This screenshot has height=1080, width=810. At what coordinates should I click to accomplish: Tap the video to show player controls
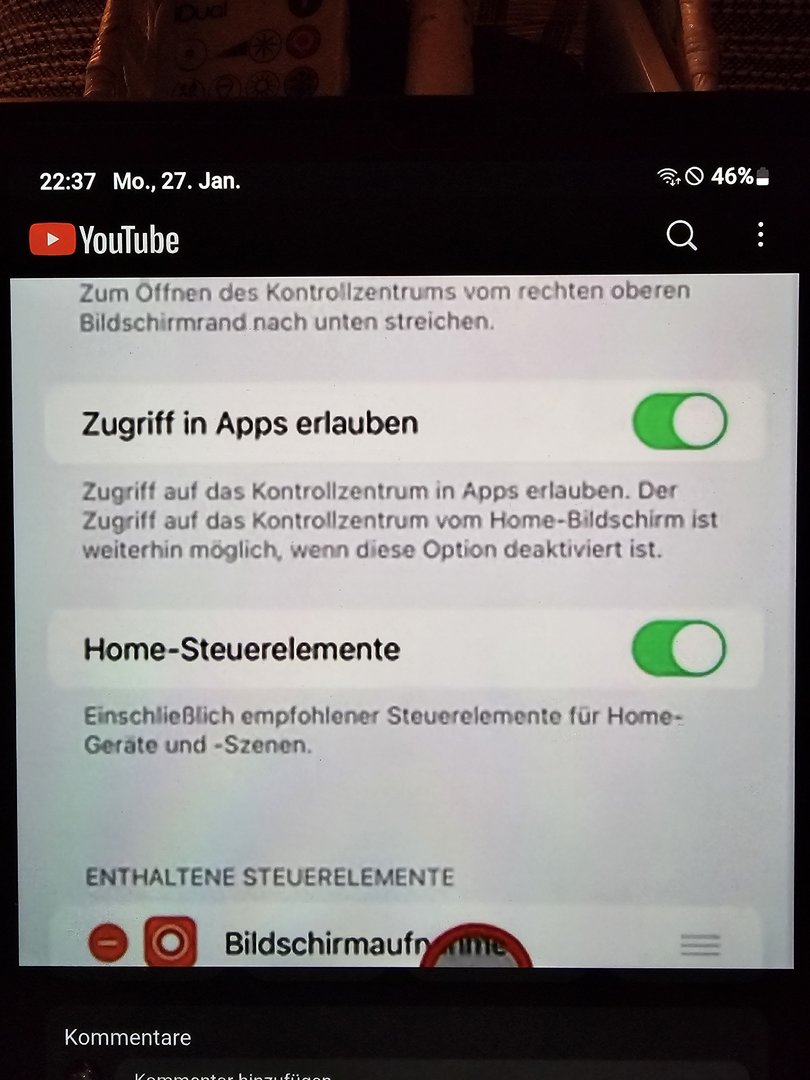pyautogui.click(x=405, y=620)
